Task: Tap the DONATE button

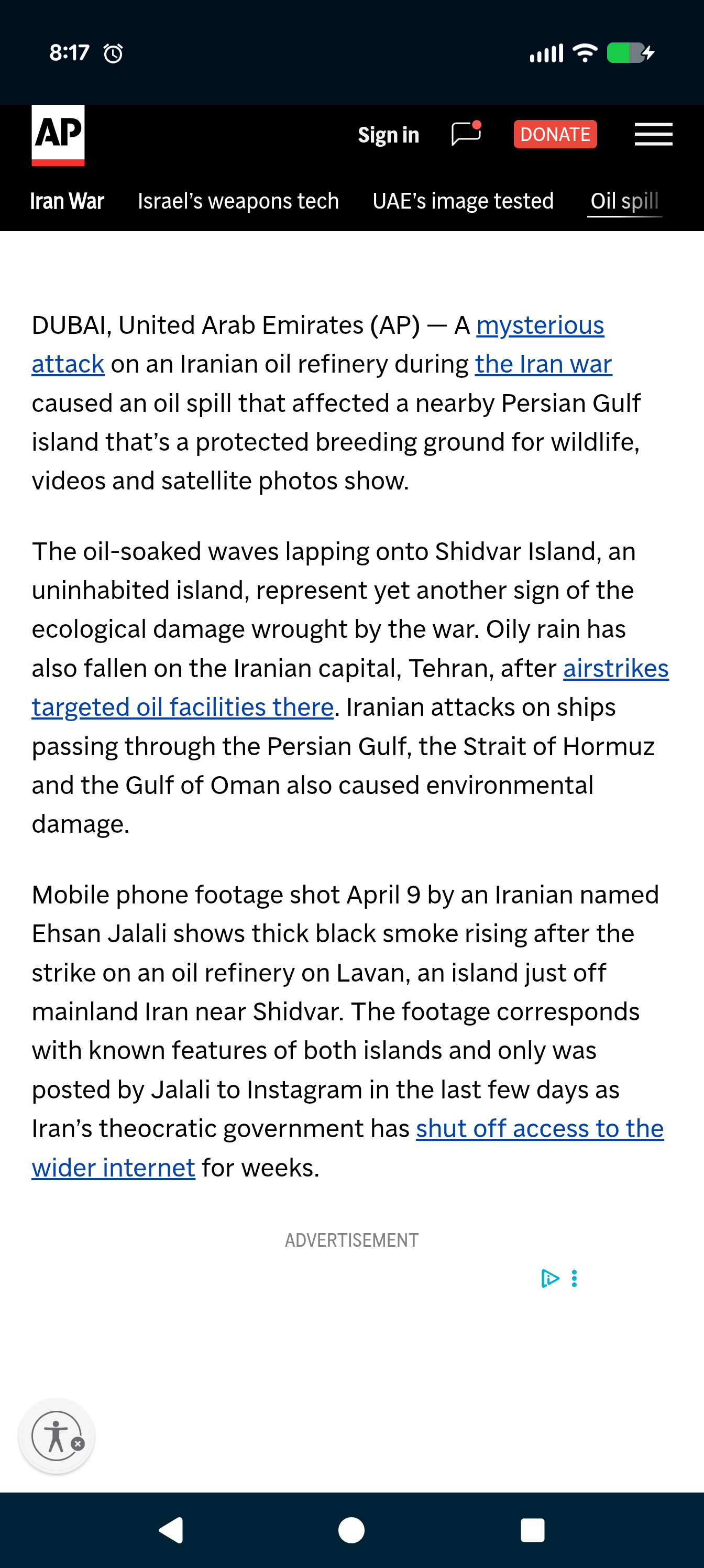Action: click(555, 134)
